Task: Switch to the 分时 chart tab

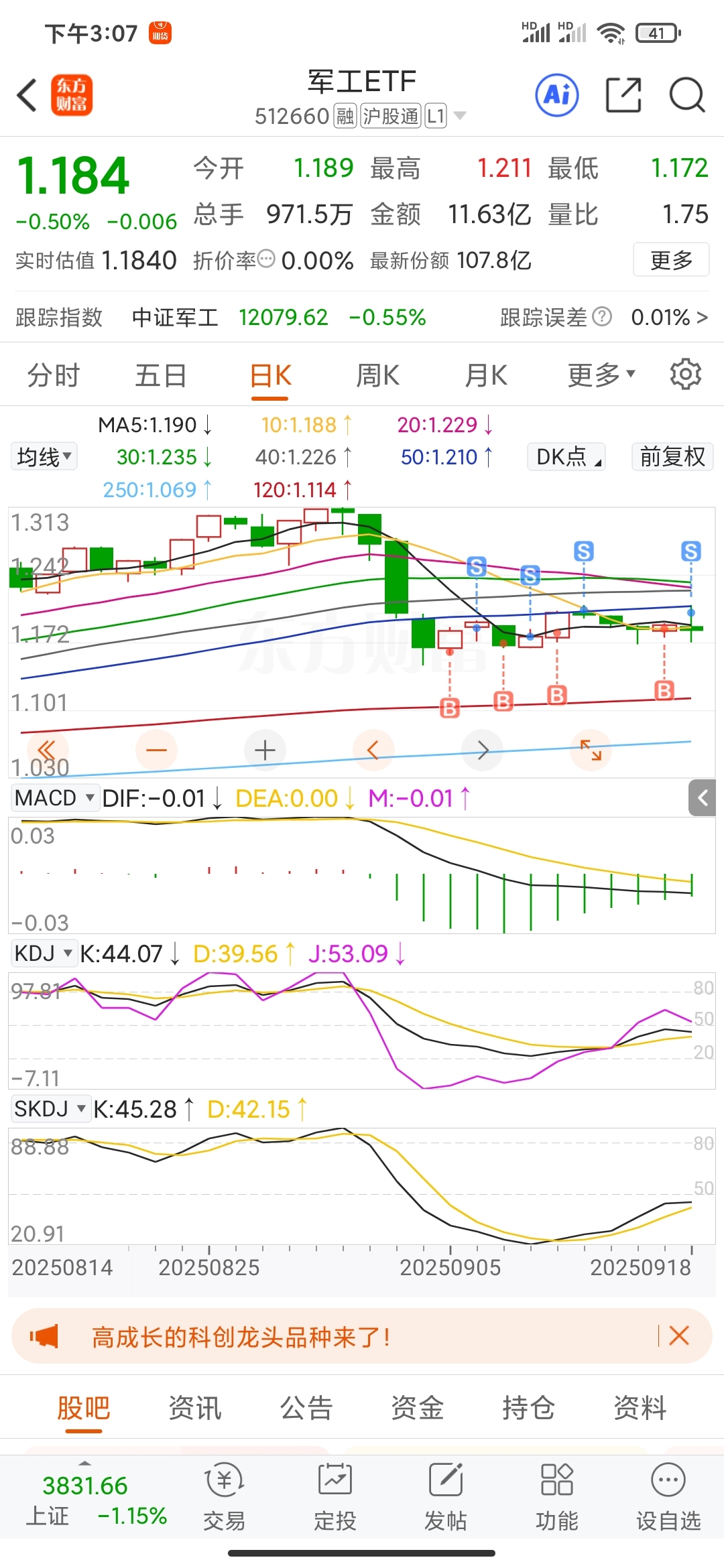Action: tap(54, 375)
